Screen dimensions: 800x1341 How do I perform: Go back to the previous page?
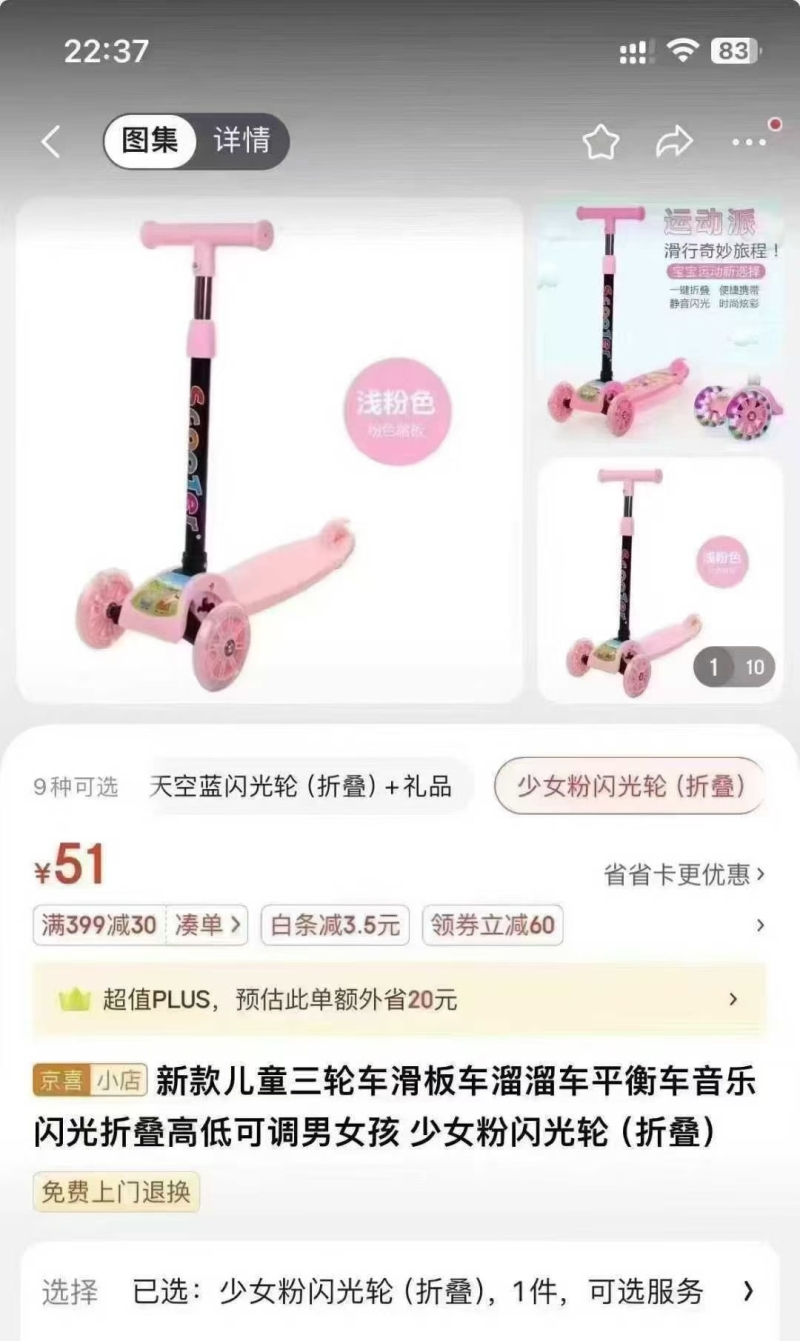(51, 142)
